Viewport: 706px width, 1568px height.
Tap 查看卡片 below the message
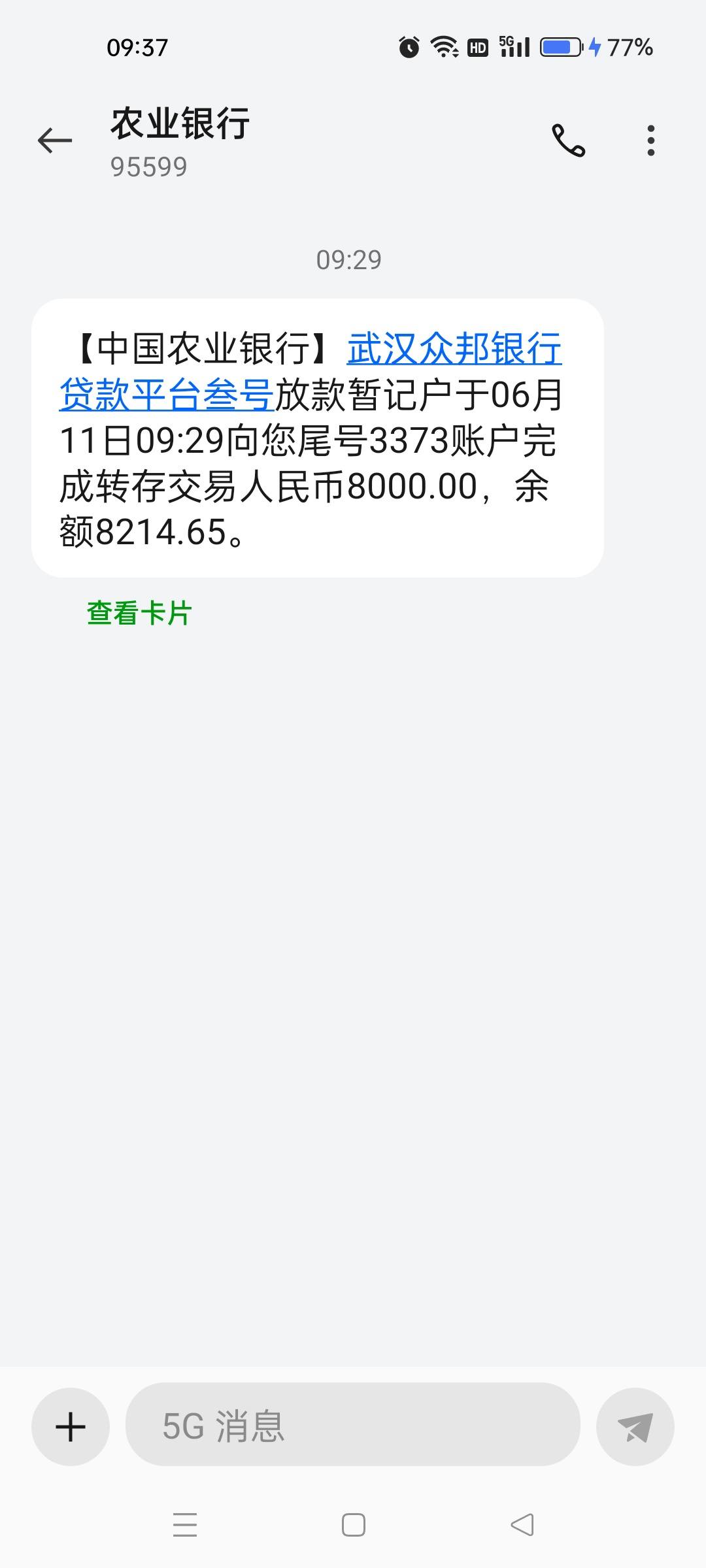click(x=139, y=613)
